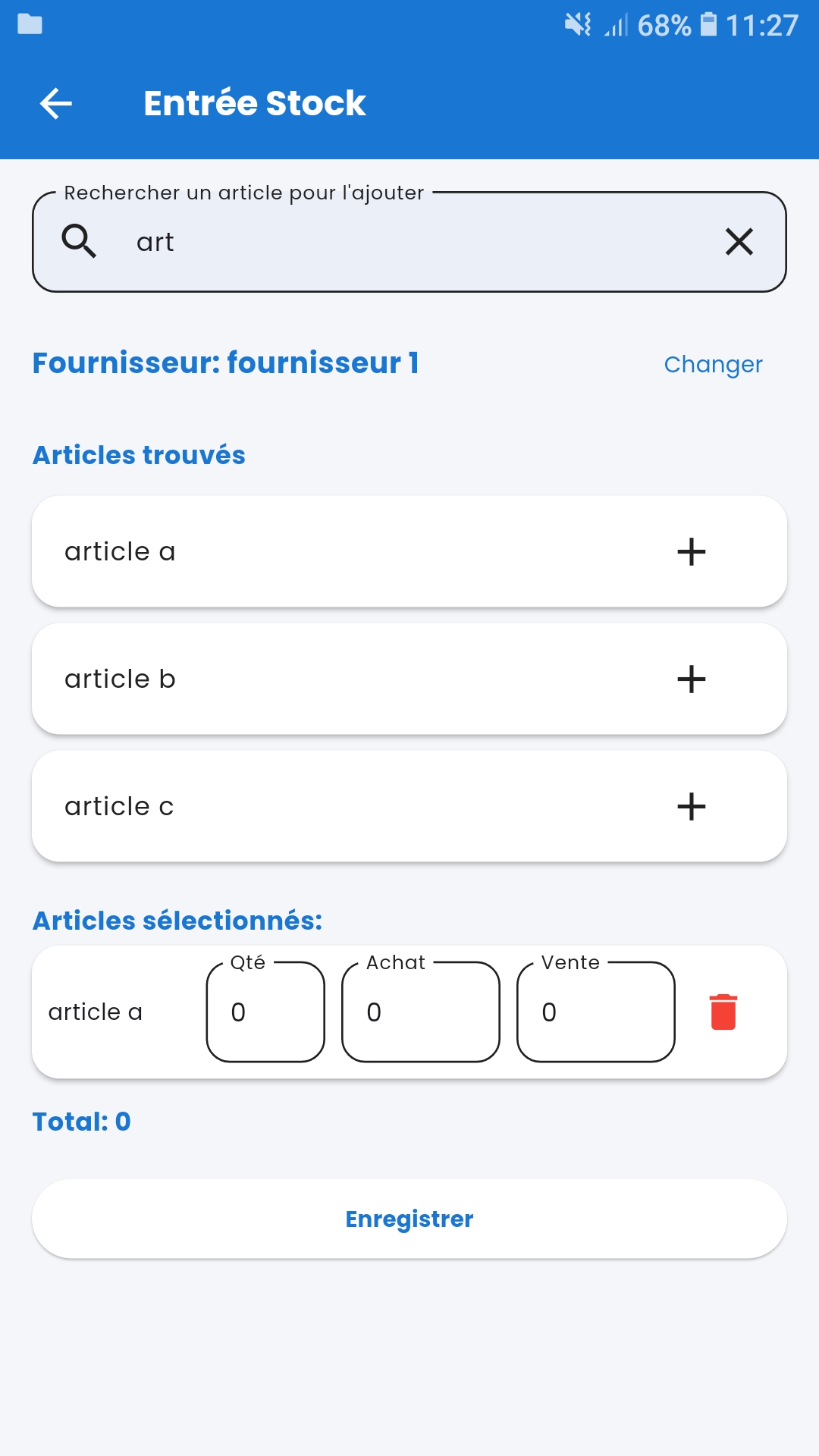
Task: Add article c with its plus icon
Action: click(x=691, y=806)
